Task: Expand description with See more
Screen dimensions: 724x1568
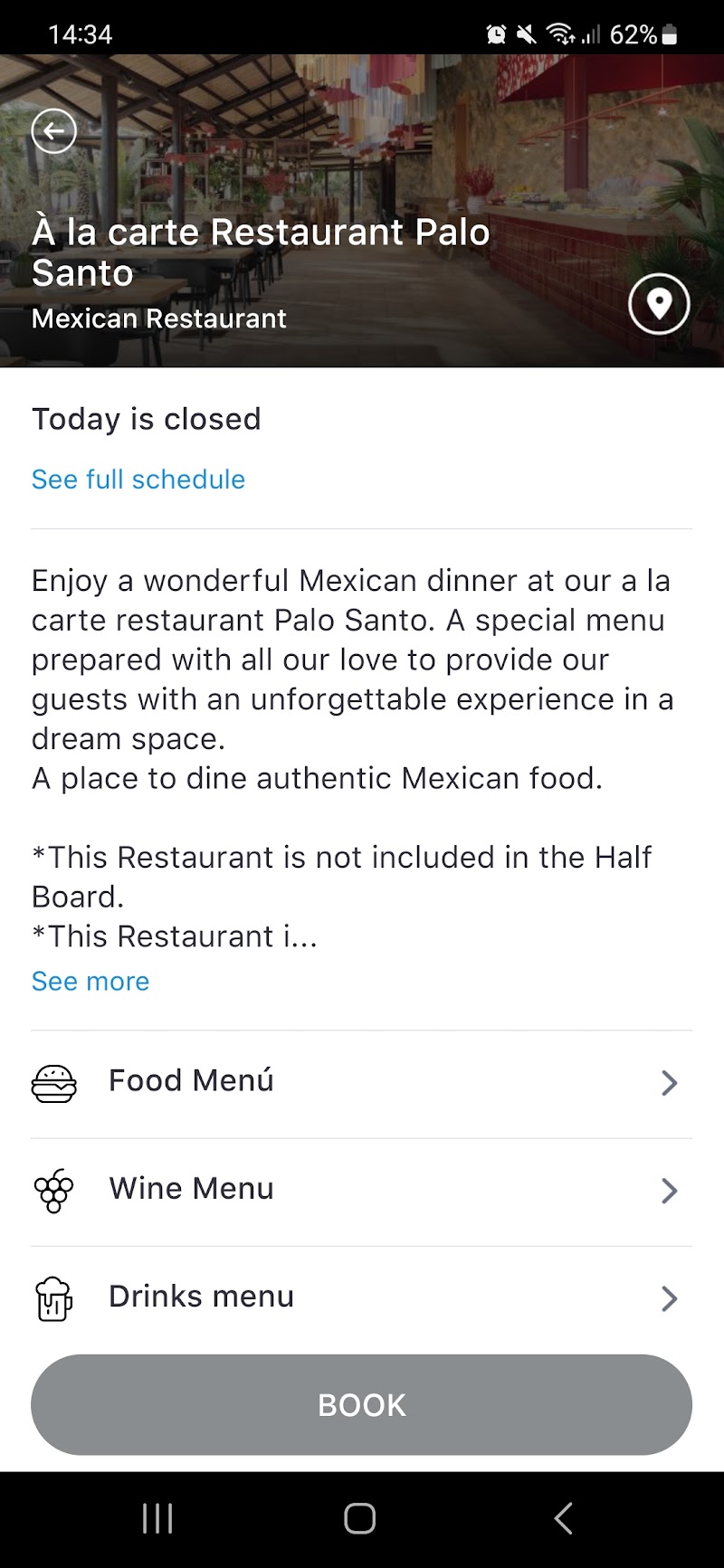Action: [x=90, y=982]
